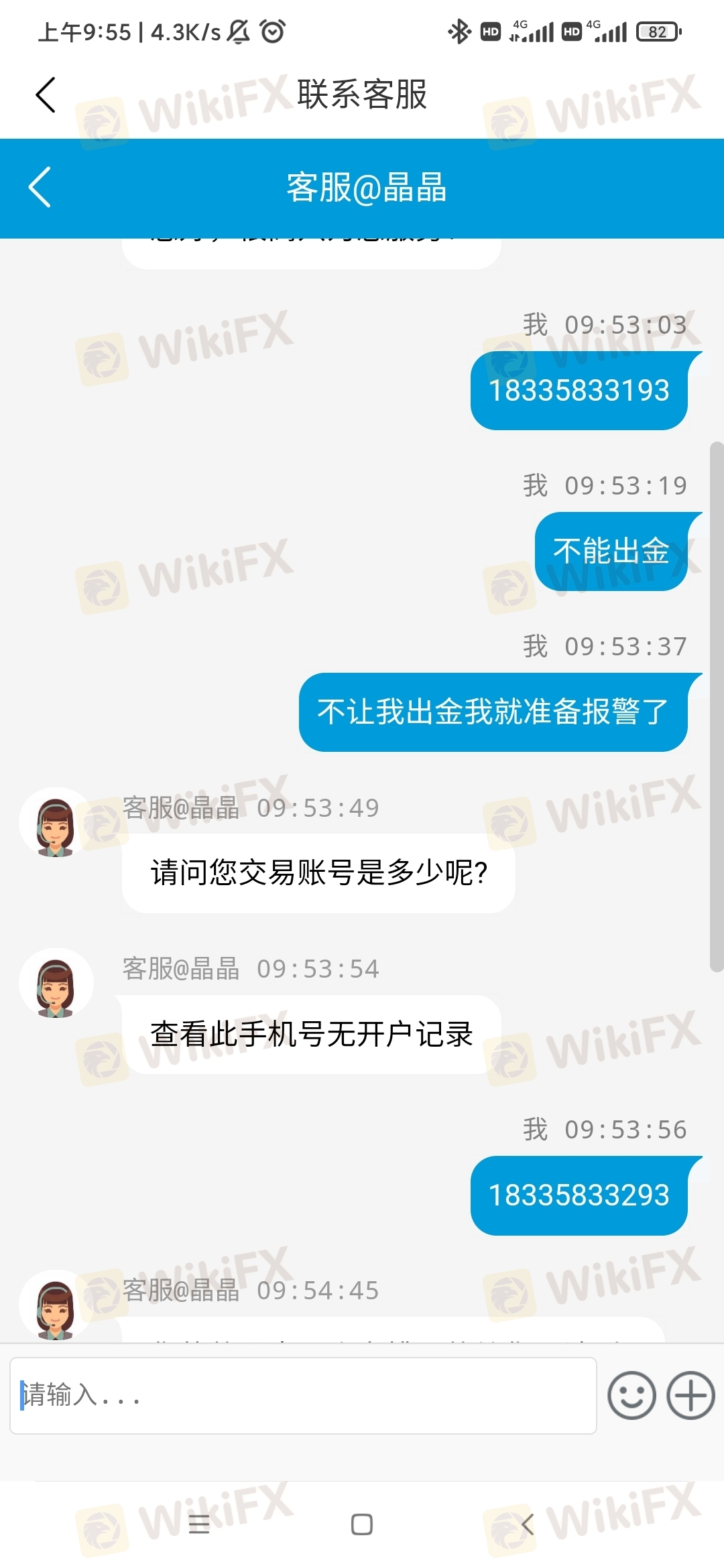Tap the back arrow beside 客服@晶晶
Image resolution: width=724 pixels, height=1568 pixels.
[x=40, y=188]
